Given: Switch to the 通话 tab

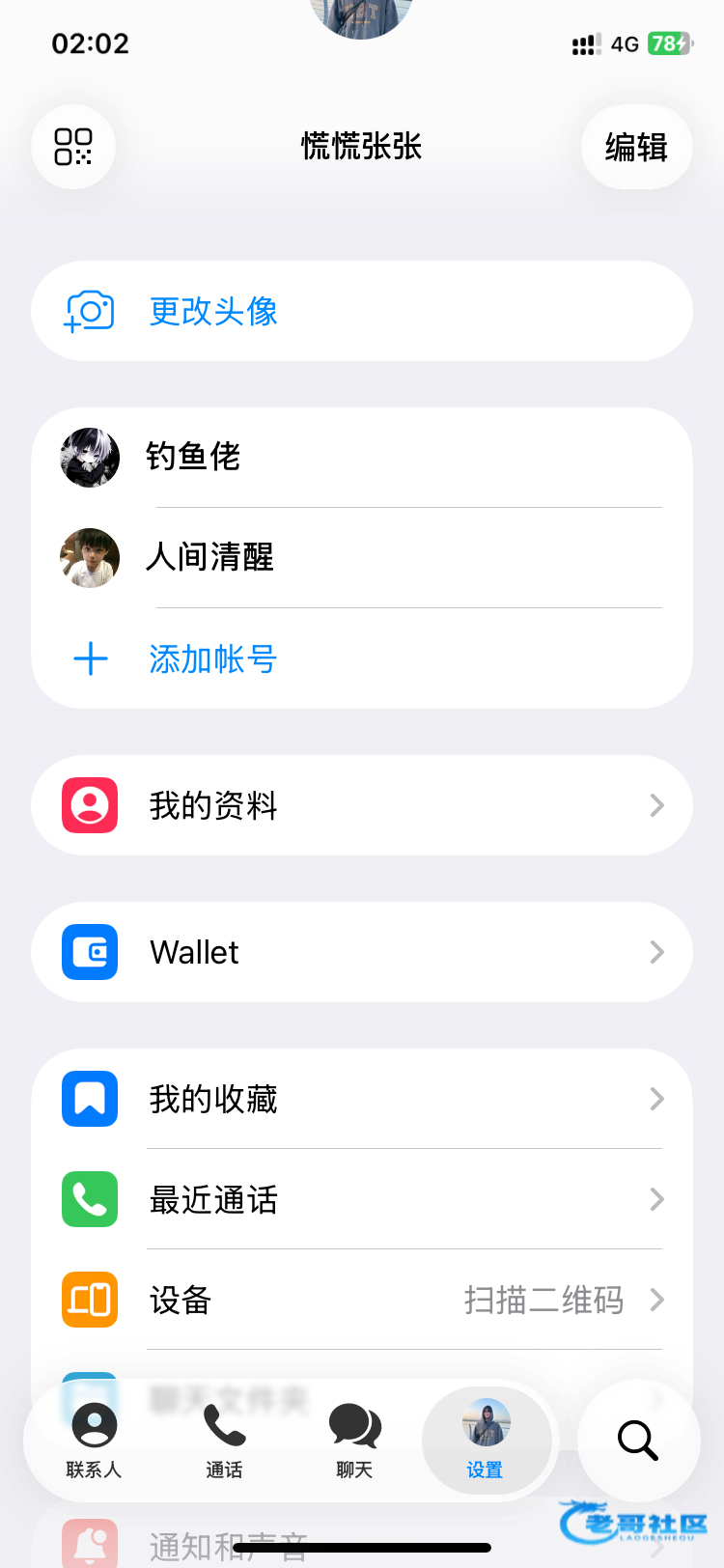Looking at the screenshot, I should coord(224,1441).
